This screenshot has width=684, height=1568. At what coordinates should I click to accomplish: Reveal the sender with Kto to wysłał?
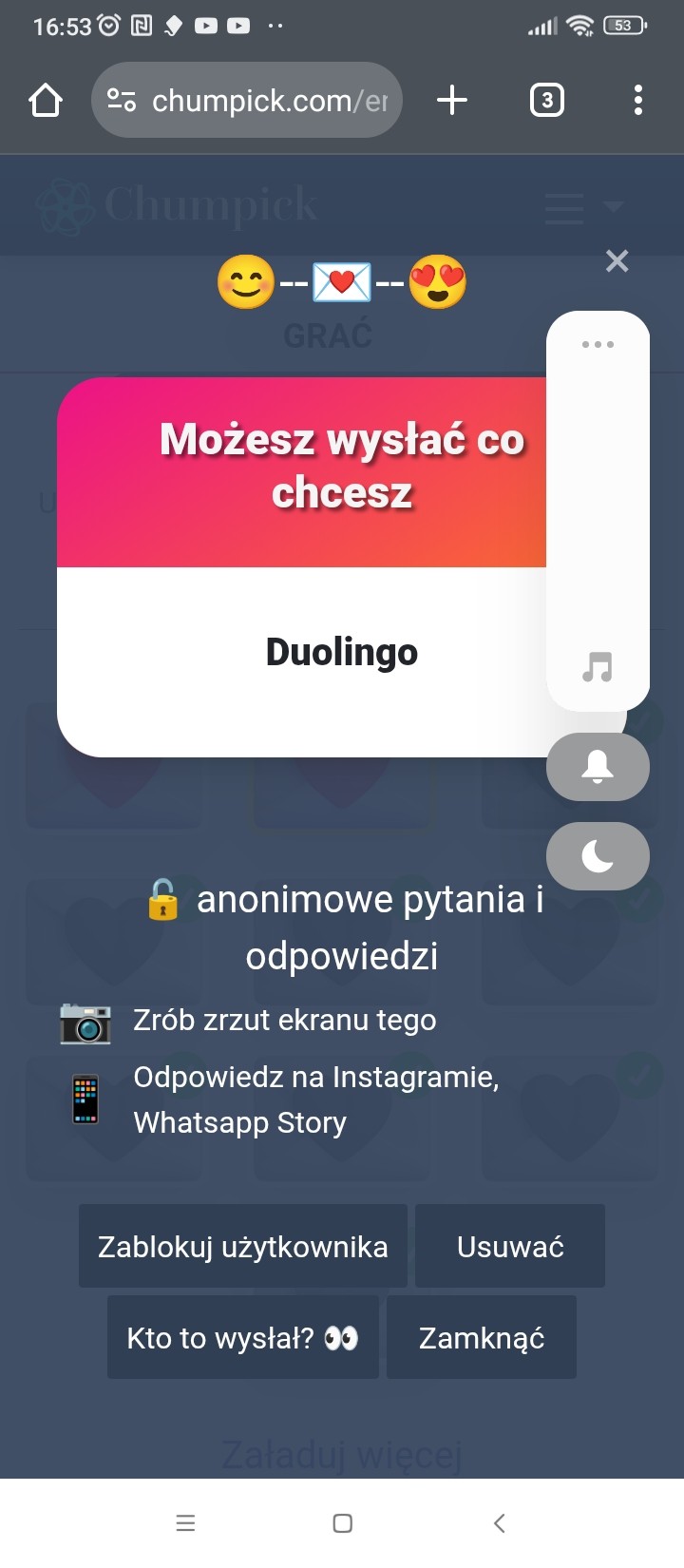click(243, 1337)
